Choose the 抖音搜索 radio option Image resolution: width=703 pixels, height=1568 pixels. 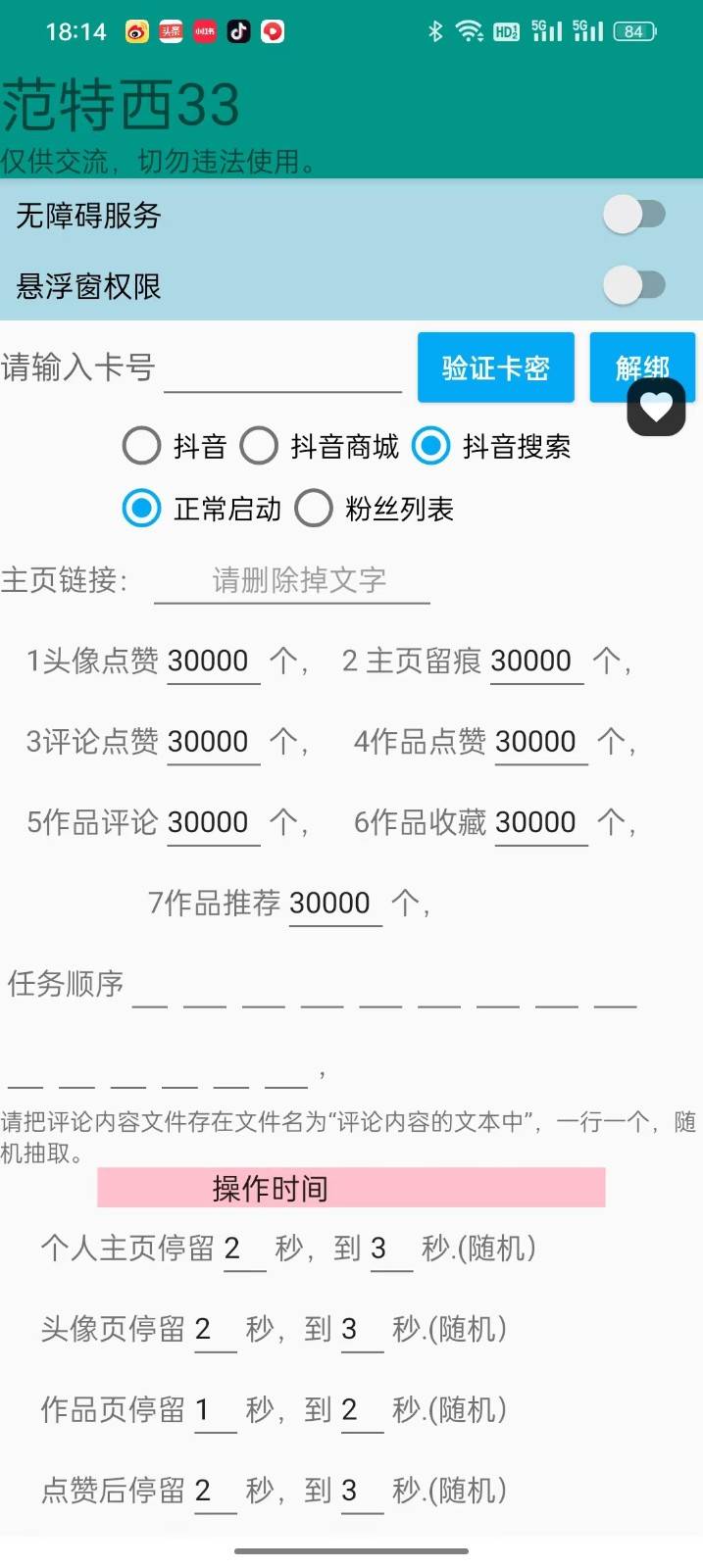click(x=431, y=446)
